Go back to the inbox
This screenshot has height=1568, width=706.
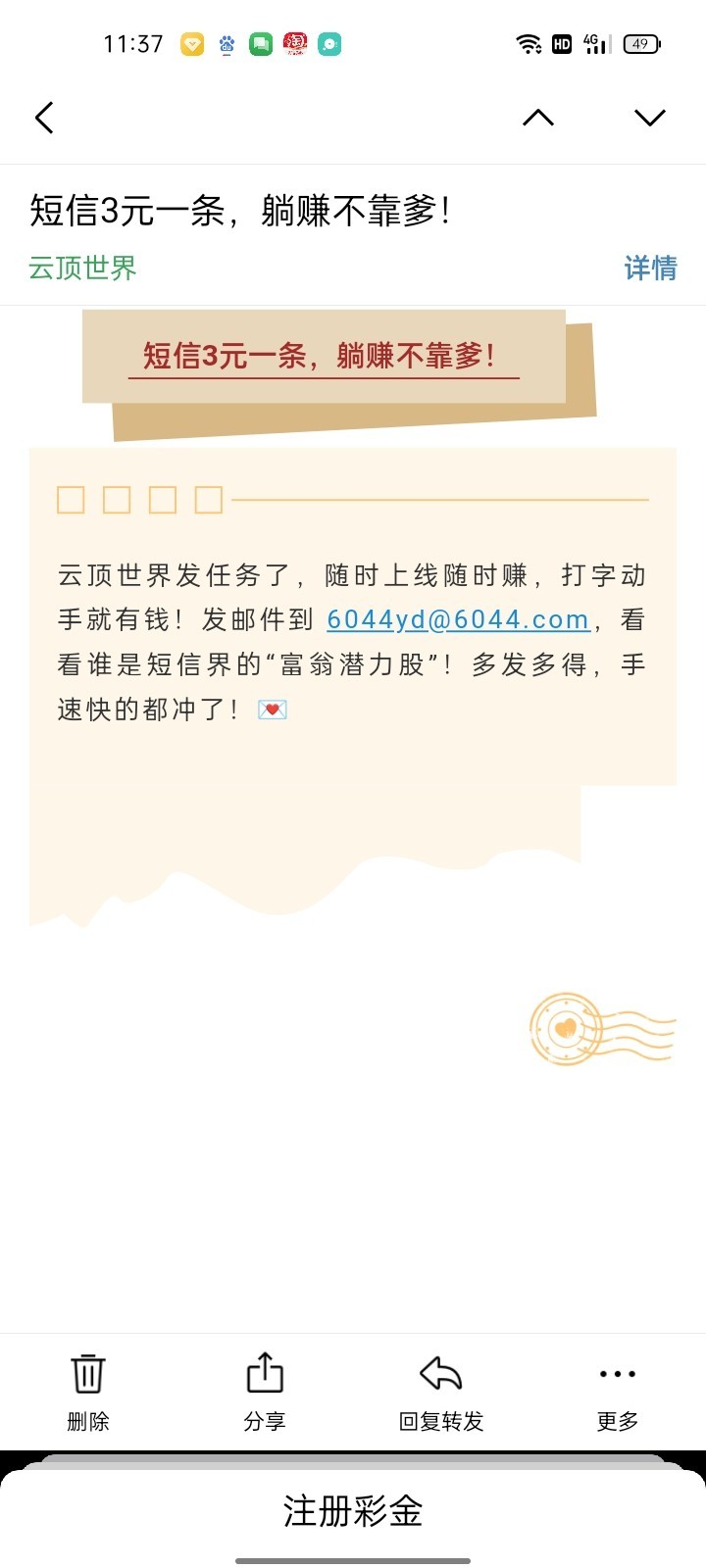[x=44, y=118]
